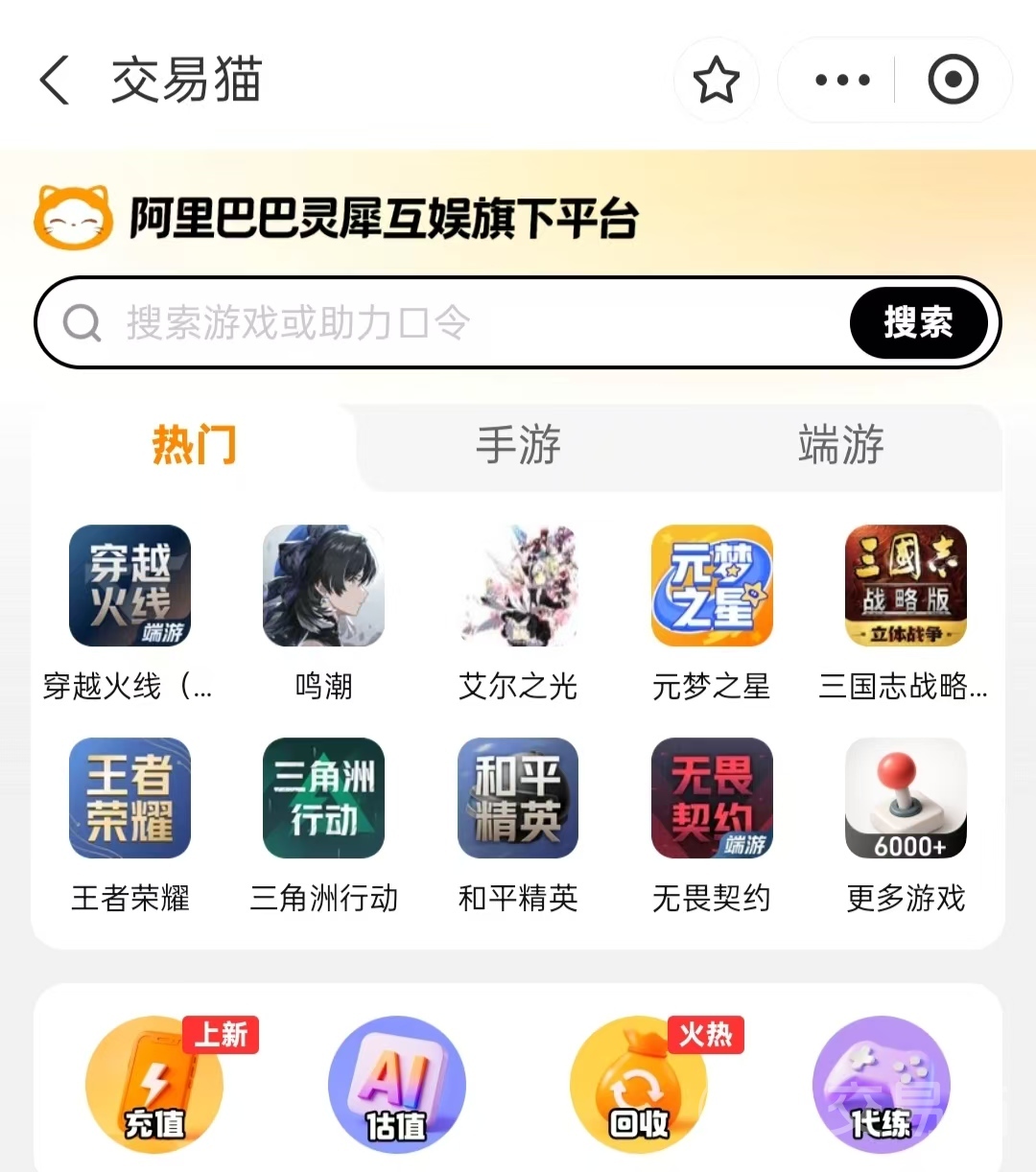This screenshot has width=1036, height=1172.
Task: Select the 热门 tab
Action: click(x=195, y=446)
